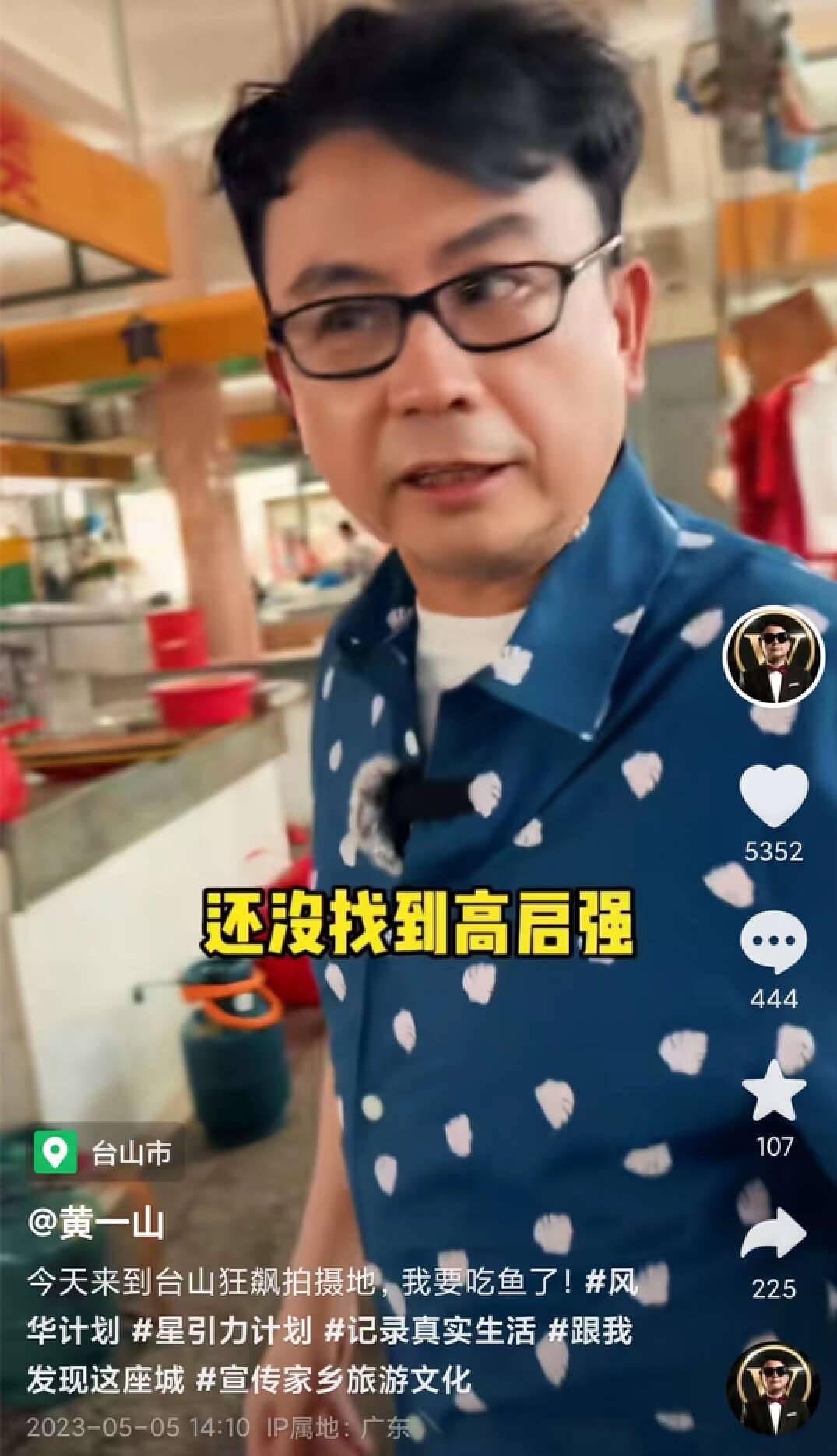Like this video with the heart icon
Image resolution: width=837 pixels, height=1456 pixels.
774,795
